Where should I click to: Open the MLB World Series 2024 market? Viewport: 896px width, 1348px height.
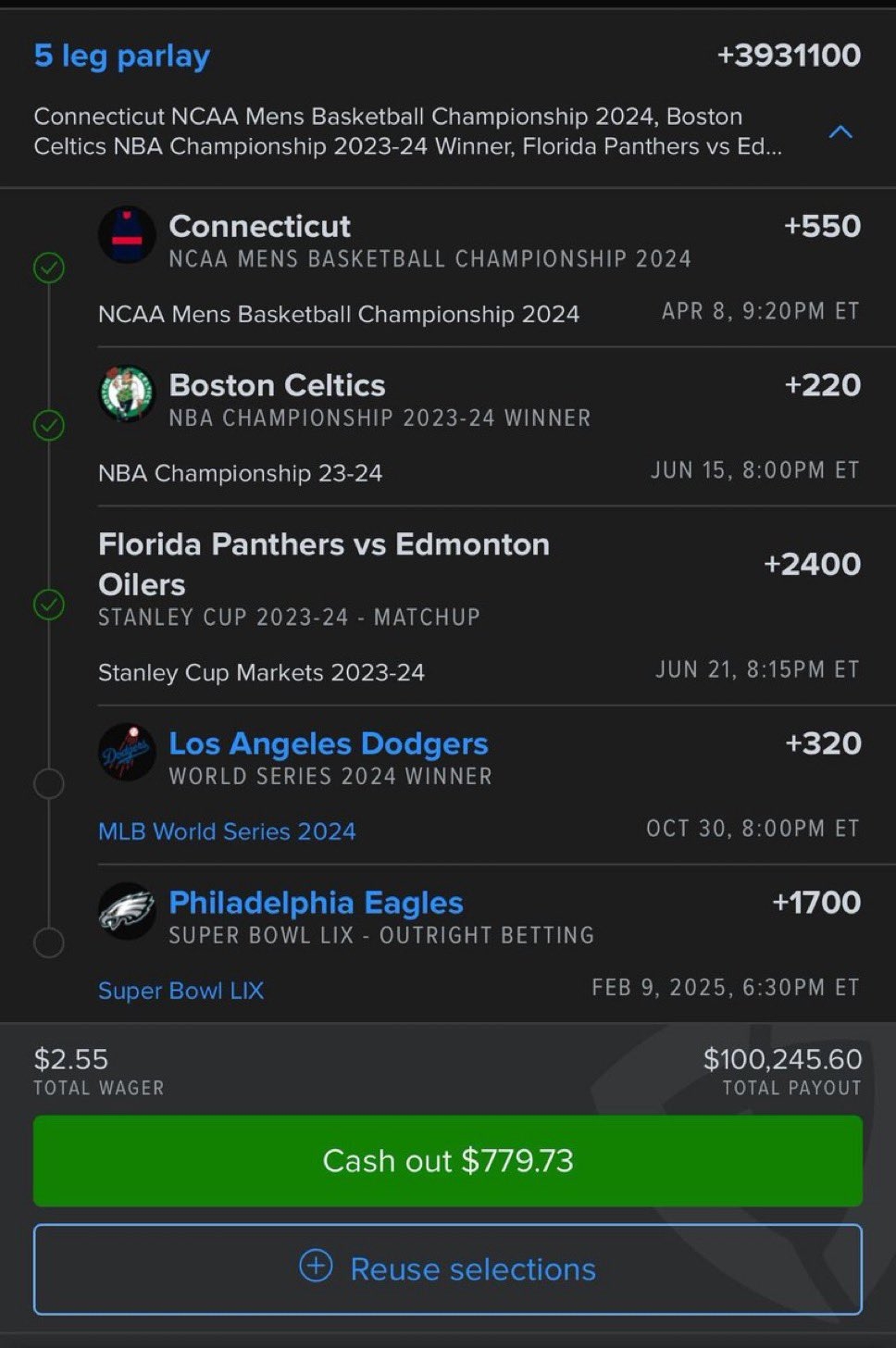(x=227, y=831)
